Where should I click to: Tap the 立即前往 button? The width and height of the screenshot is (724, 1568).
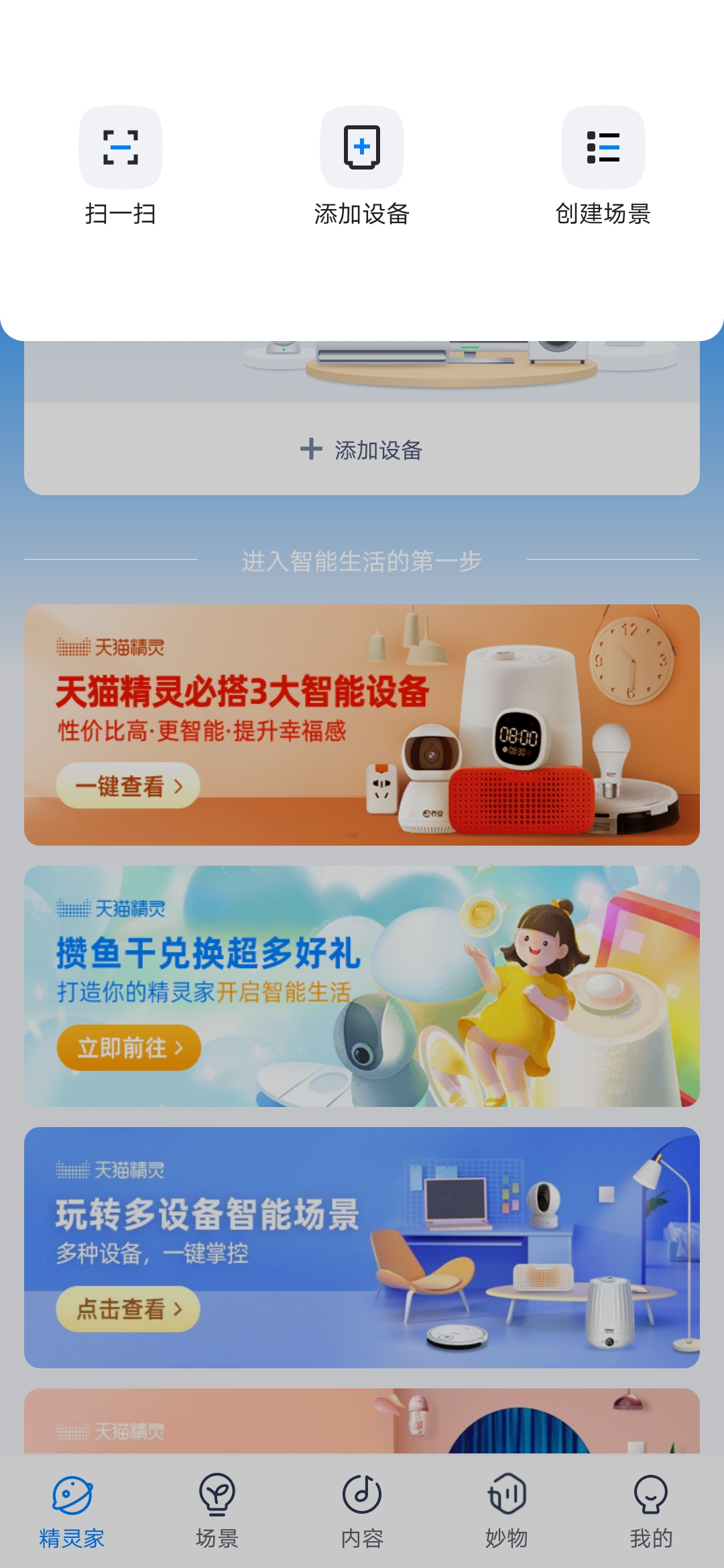coord(129,1047)
